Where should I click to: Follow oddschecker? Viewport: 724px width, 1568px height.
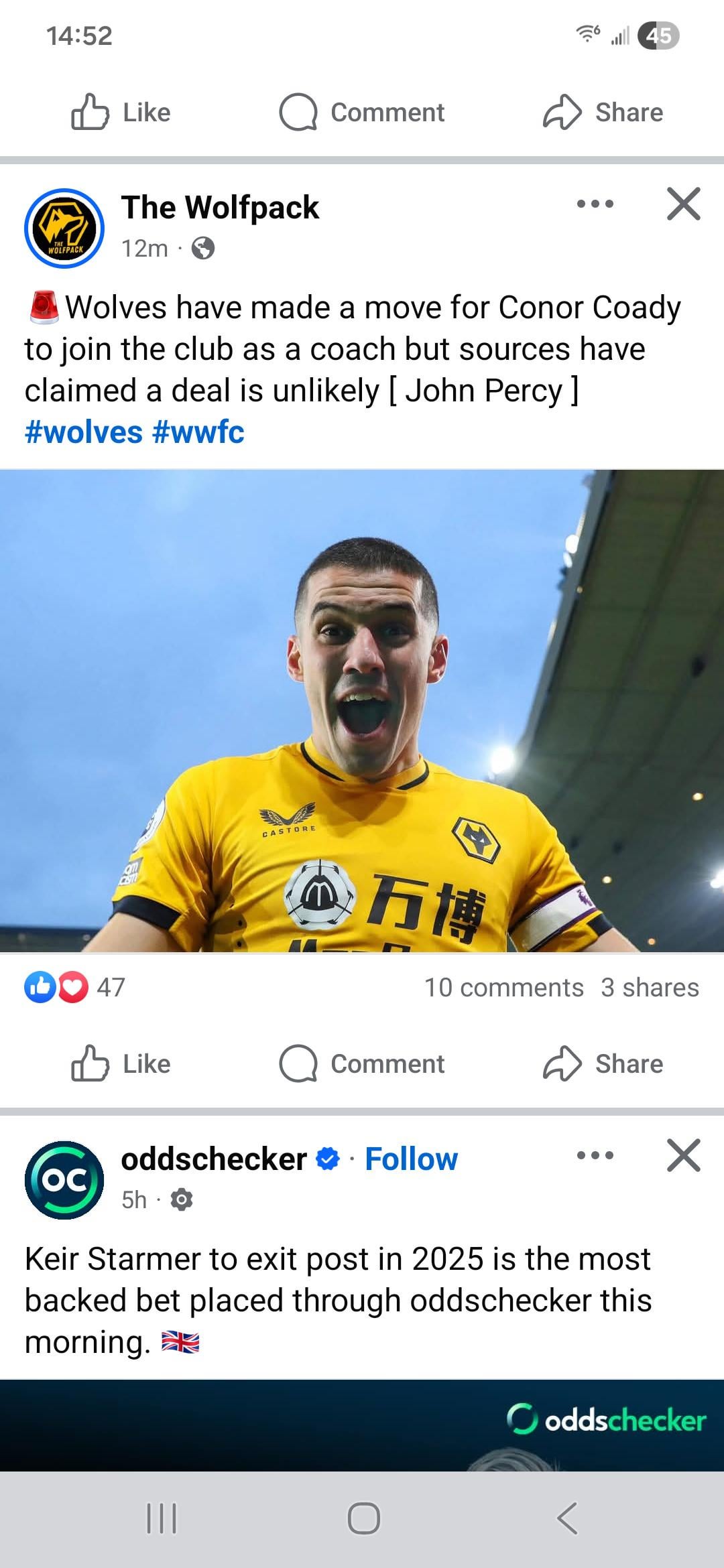coord(411,1159)
